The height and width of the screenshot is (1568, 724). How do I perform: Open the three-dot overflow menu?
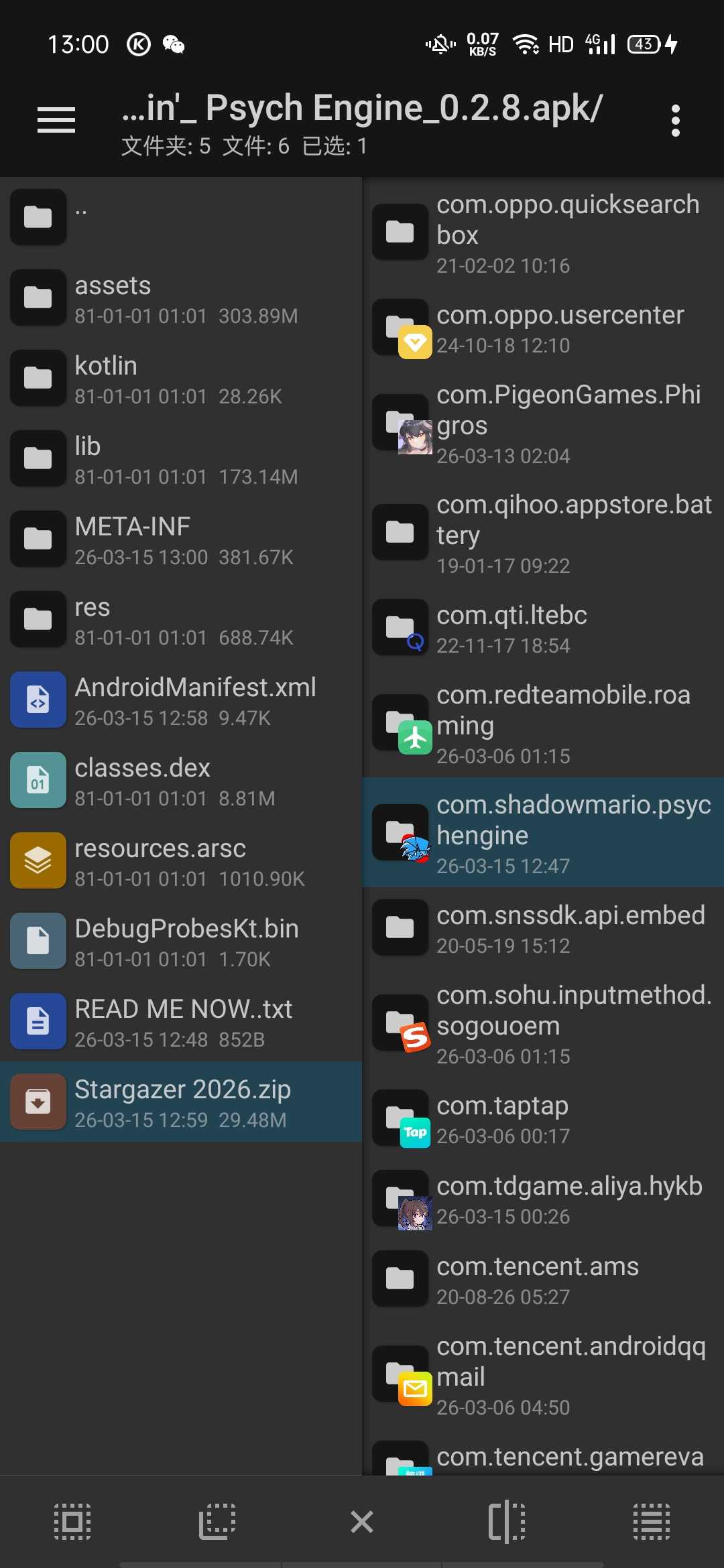675,121
